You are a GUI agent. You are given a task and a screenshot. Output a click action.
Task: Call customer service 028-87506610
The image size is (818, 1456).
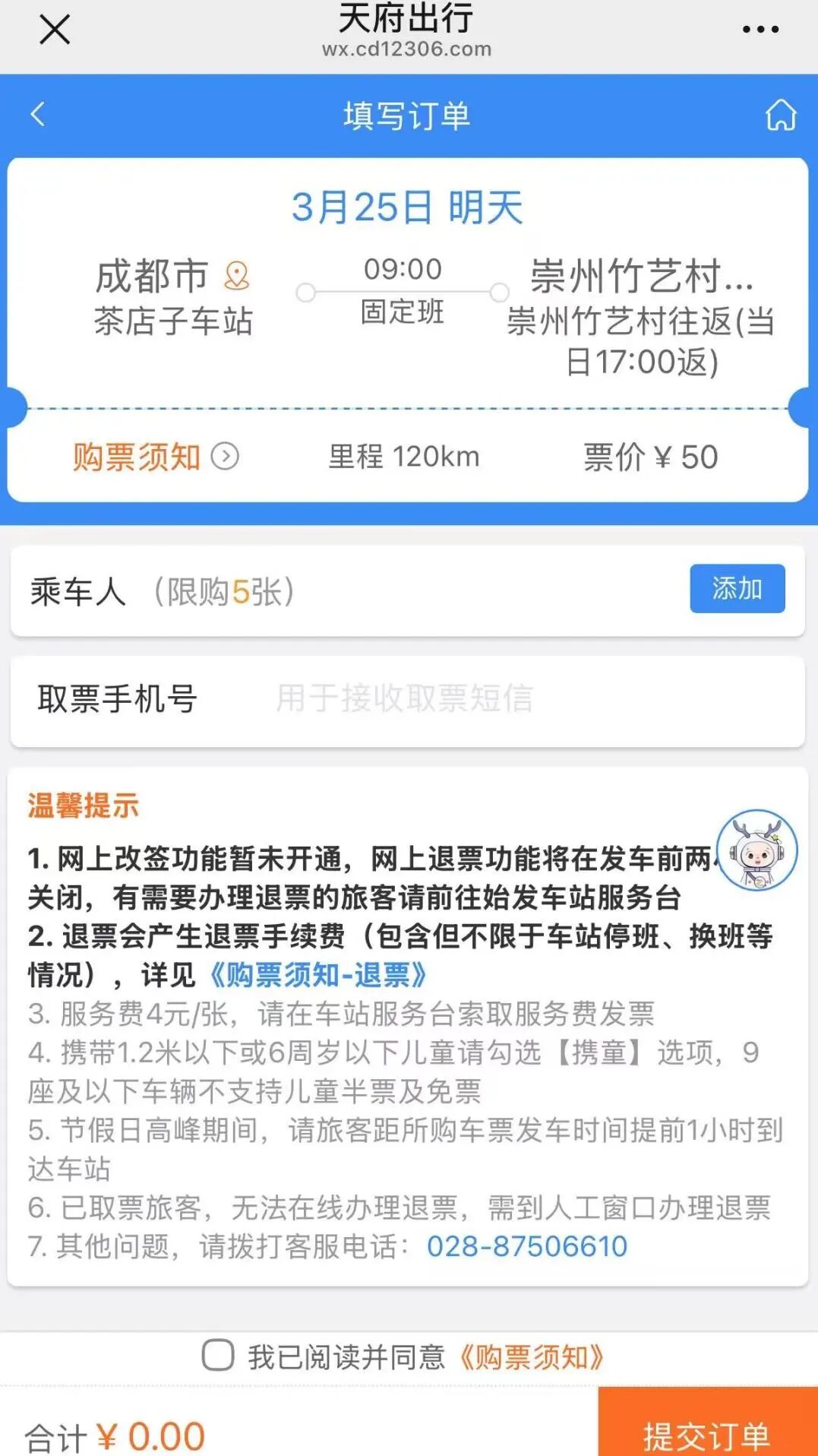pos(526,1246)
